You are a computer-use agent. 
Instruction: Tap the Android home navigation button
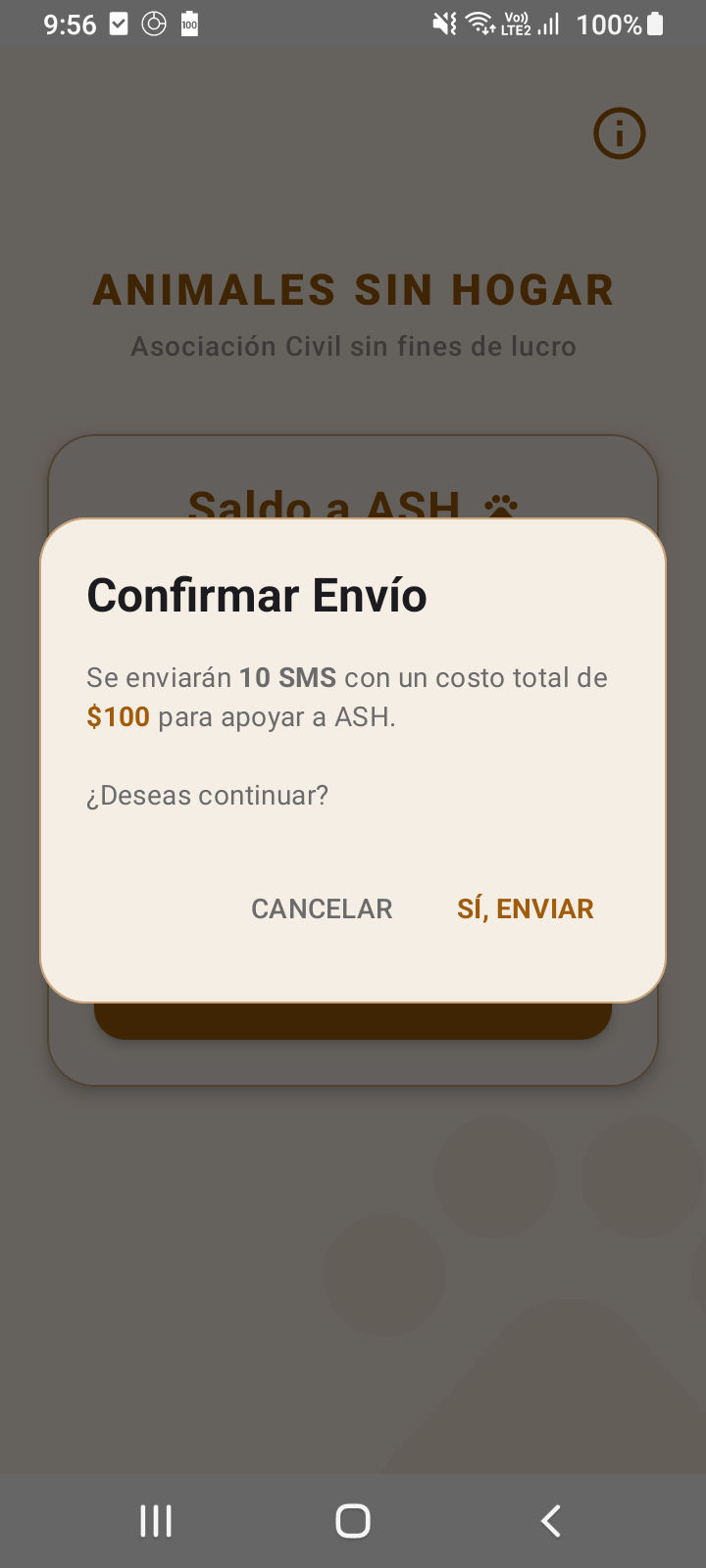(x=352, y=1521)
